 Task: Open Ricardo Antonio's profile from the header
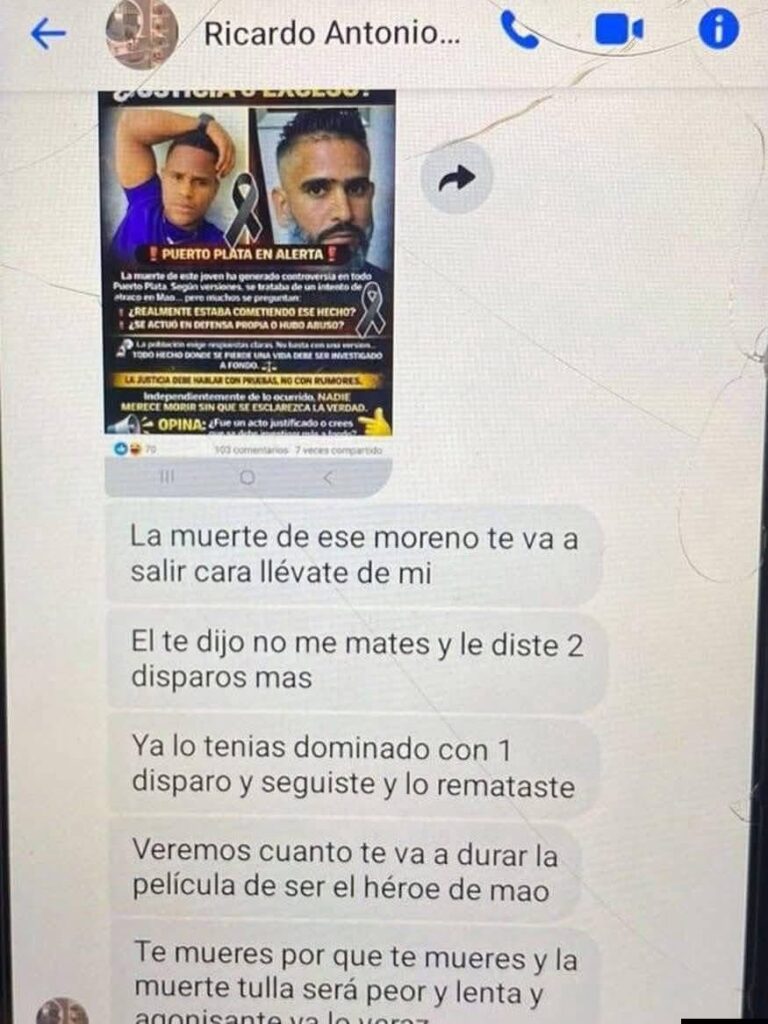point(333,33)
